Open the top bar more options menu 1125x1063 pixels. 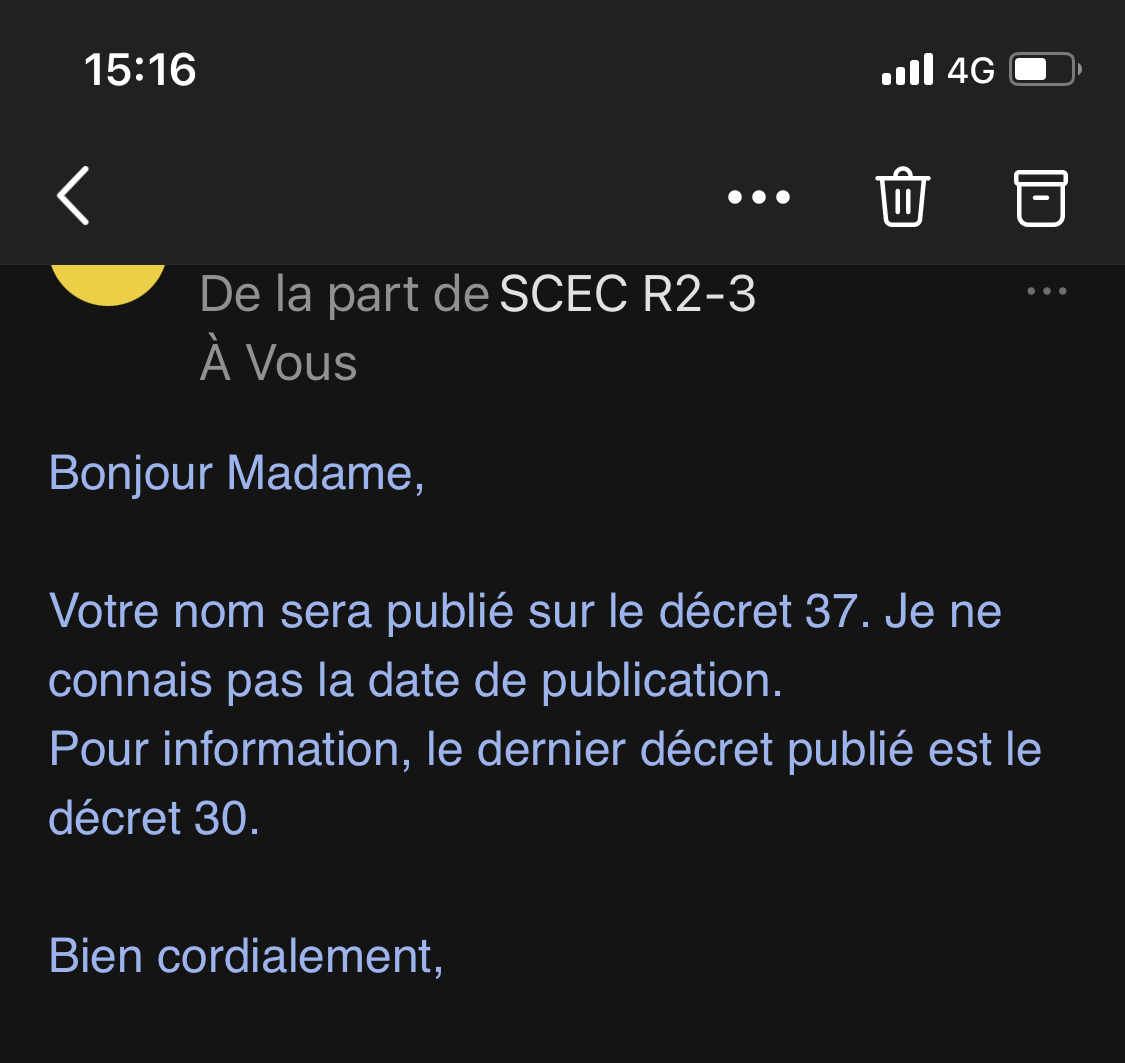pyautogui.click(x=759, y=197)
